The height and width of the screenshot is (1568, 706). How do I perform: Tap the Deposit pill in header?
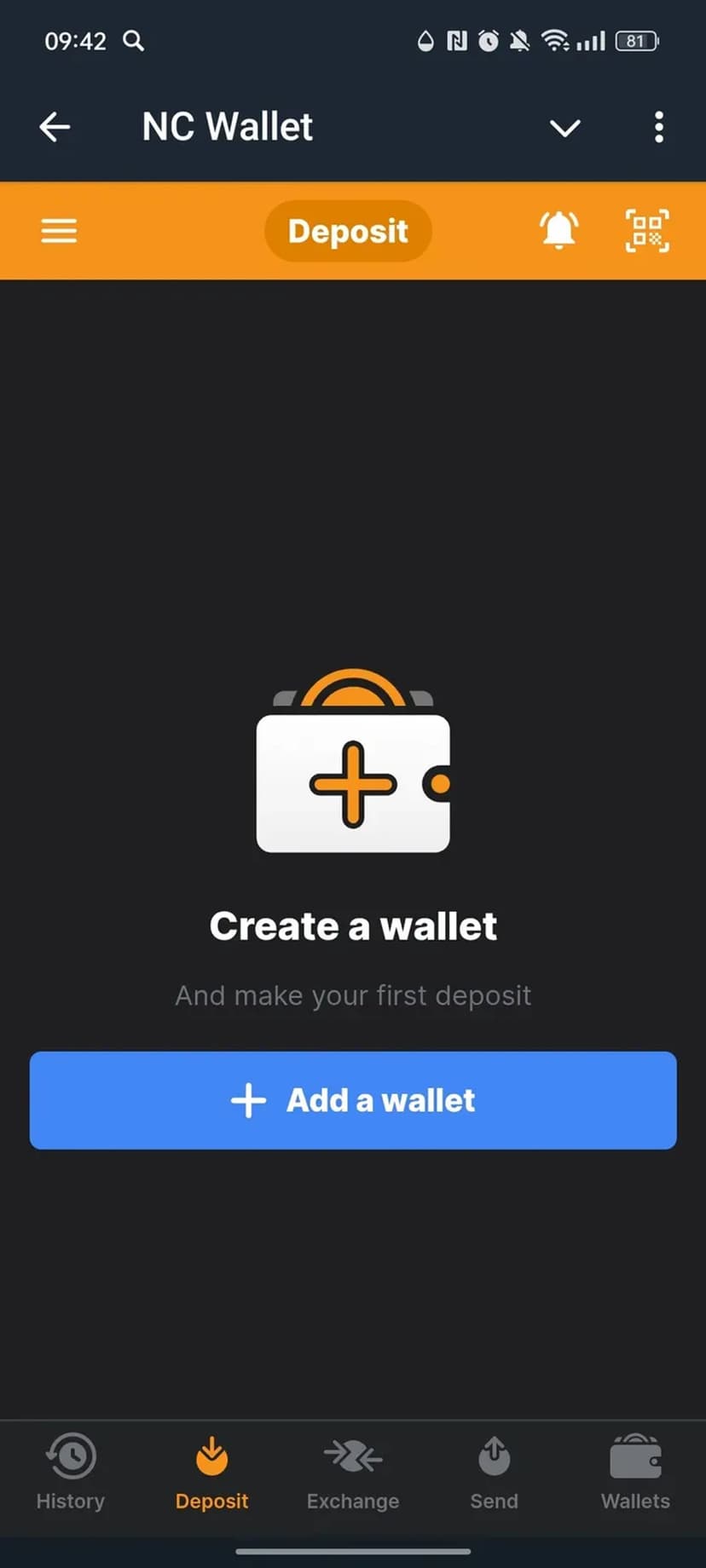pyautogui.click(x=348, y=231)
